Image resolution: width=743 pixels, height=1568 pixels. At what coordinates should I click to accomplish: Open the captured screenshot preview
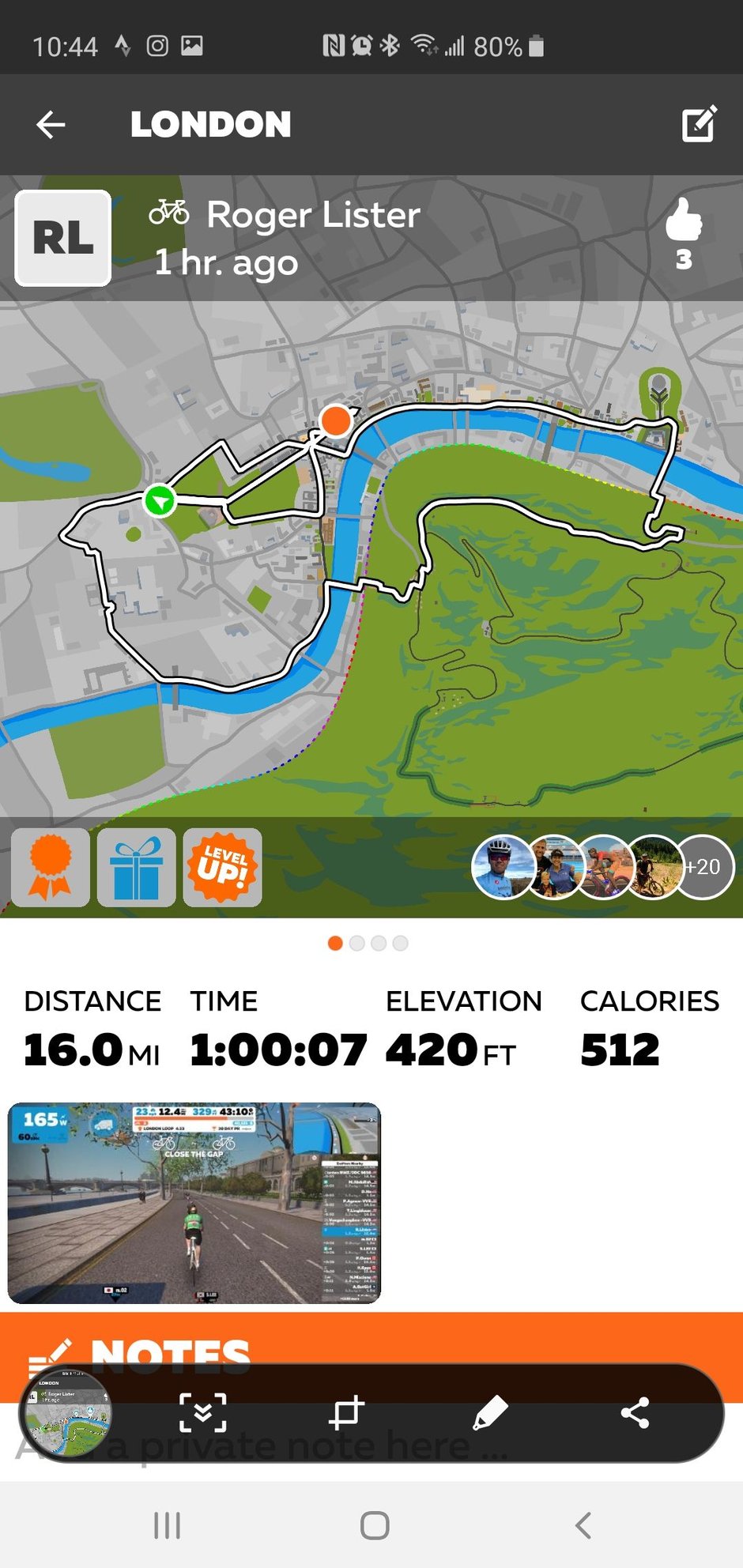pos(66,1413)
